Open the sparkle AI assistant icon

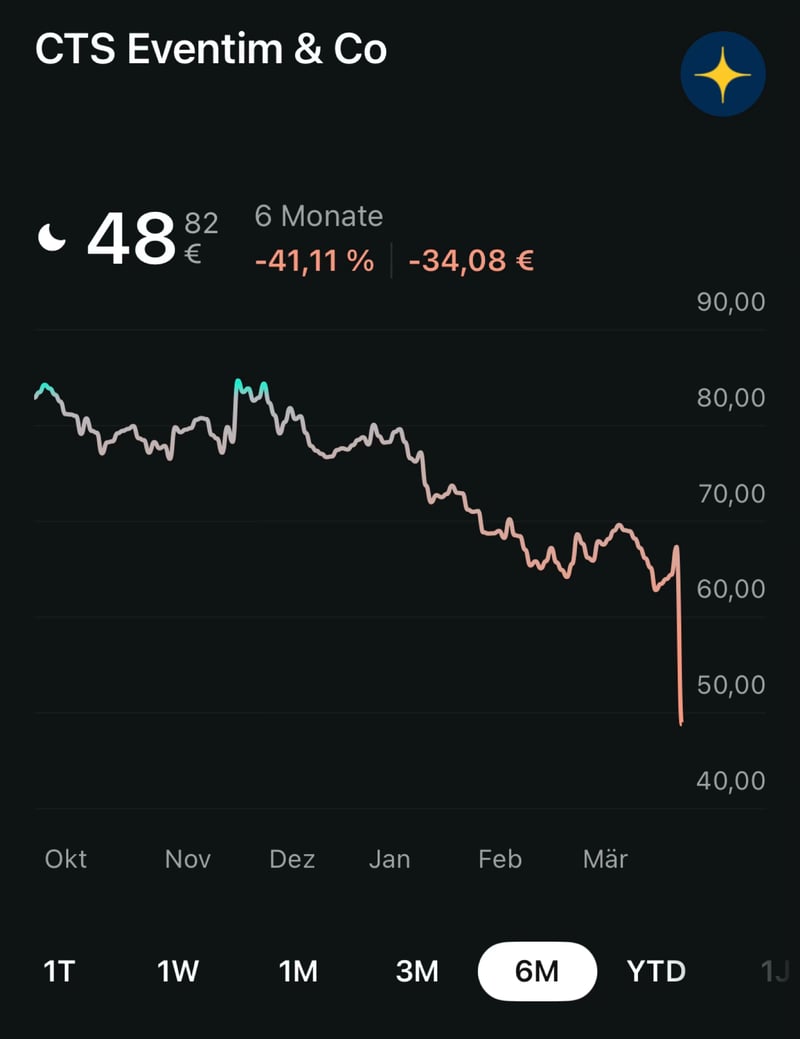pyautogui.click(x=722, y=75)
